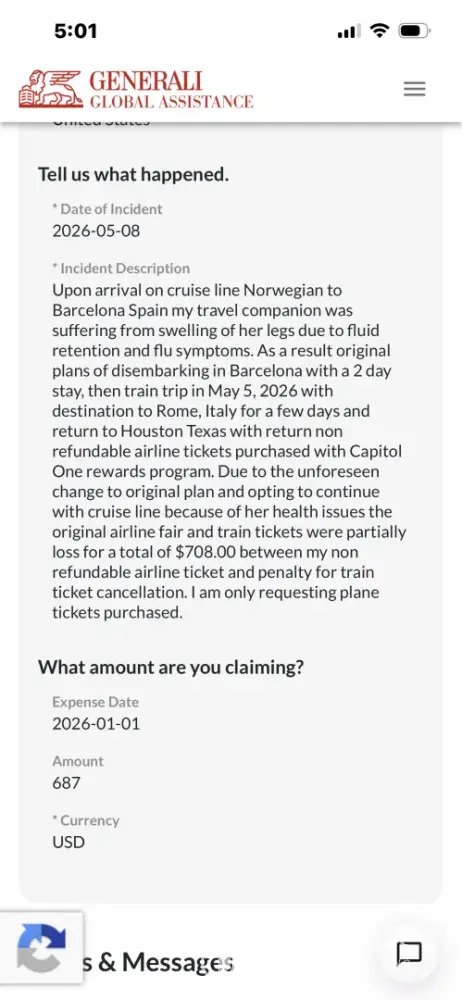Tap the reCAPTCHA badge
462x1000 pixels.
click(x=41, y=948)
